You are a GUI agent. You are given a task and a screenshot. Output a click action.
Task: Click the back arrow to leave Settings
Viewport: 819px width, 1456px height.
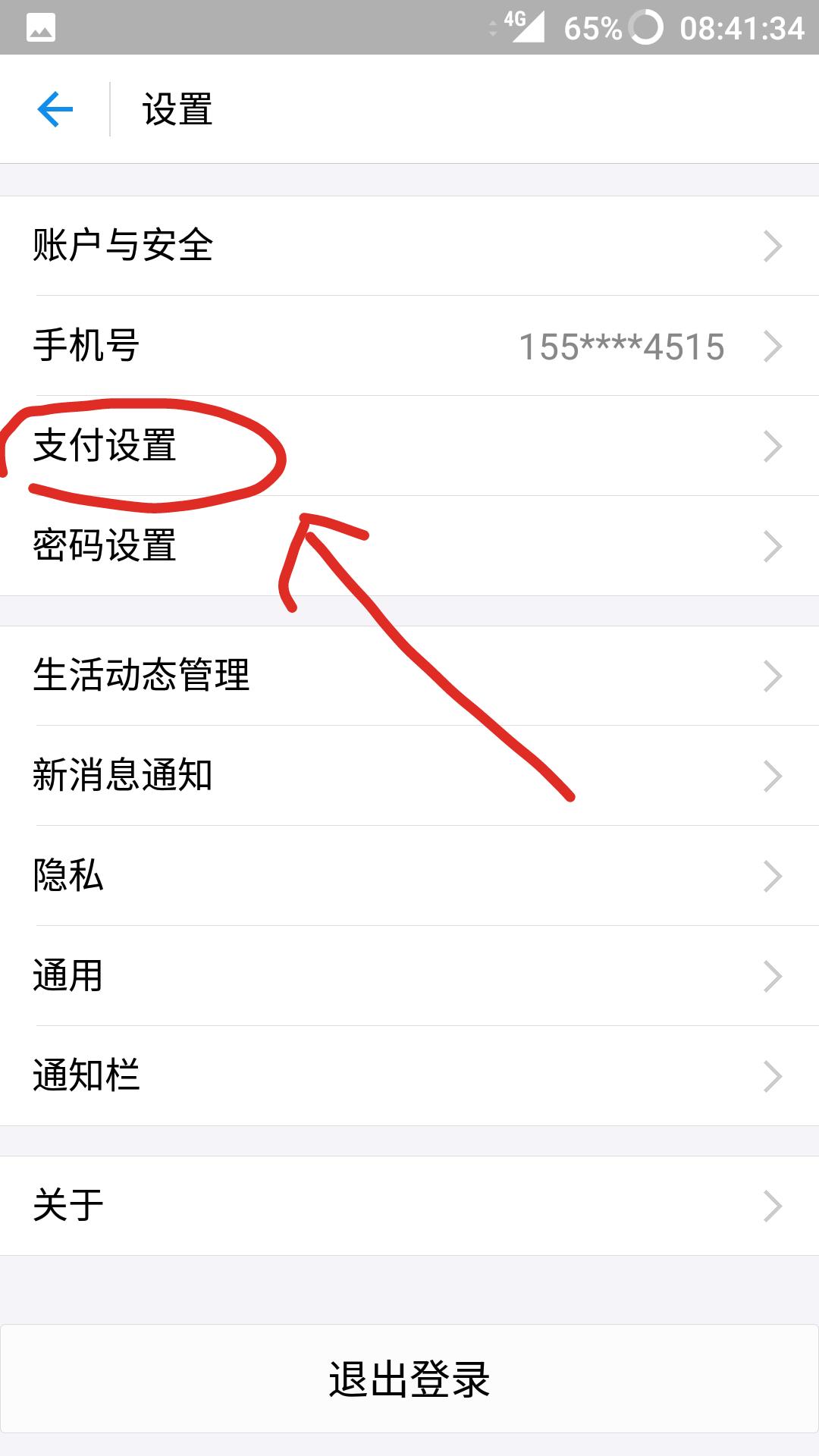55,108
